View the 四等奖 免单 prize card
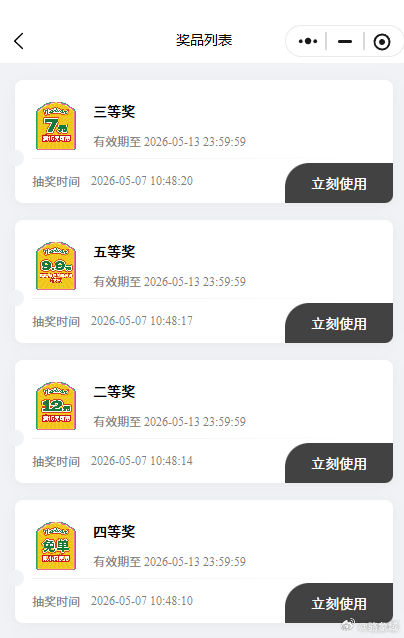404x638 pixels. [x=204, y=561]
